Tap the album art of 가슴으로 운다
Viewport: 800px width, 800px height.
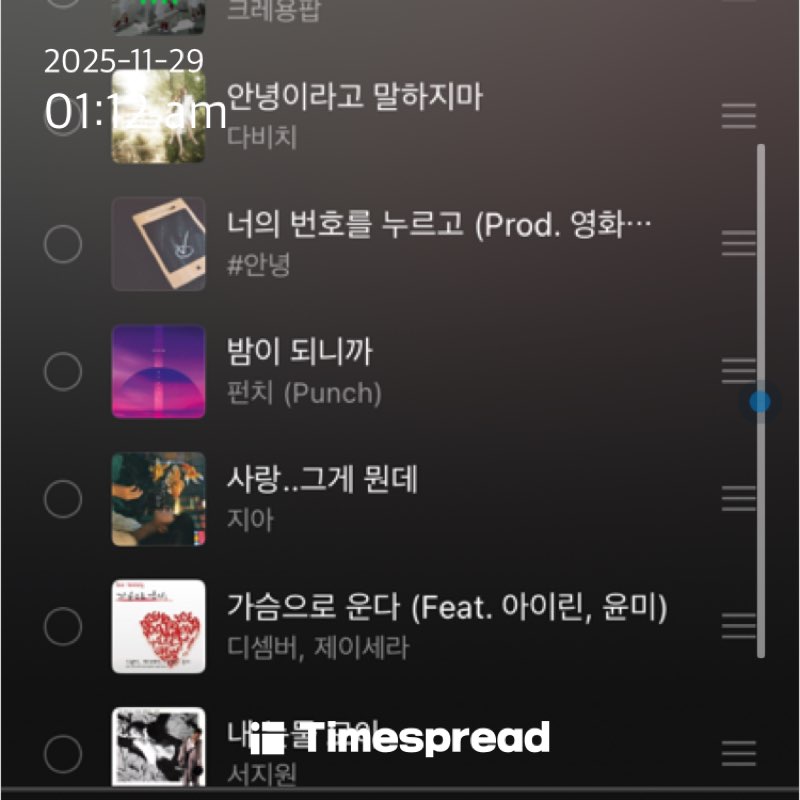[158, 626]
